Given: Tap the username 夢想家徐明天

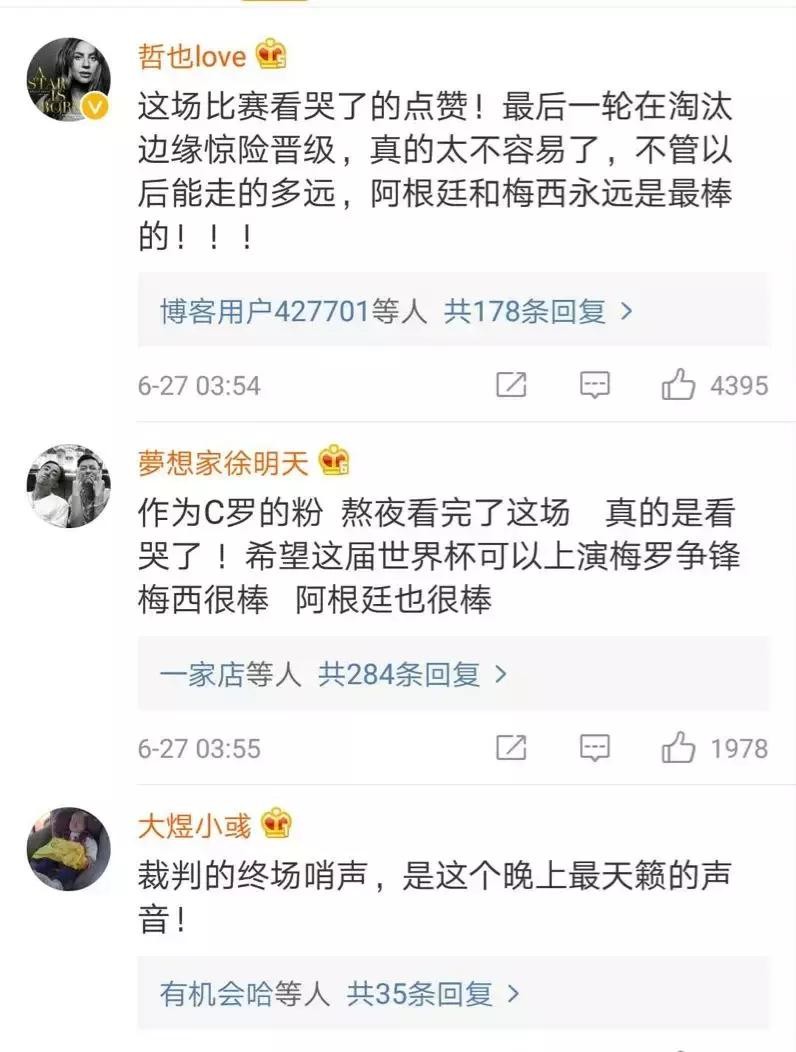Looking at the screenshot, I should coord(224,462).
